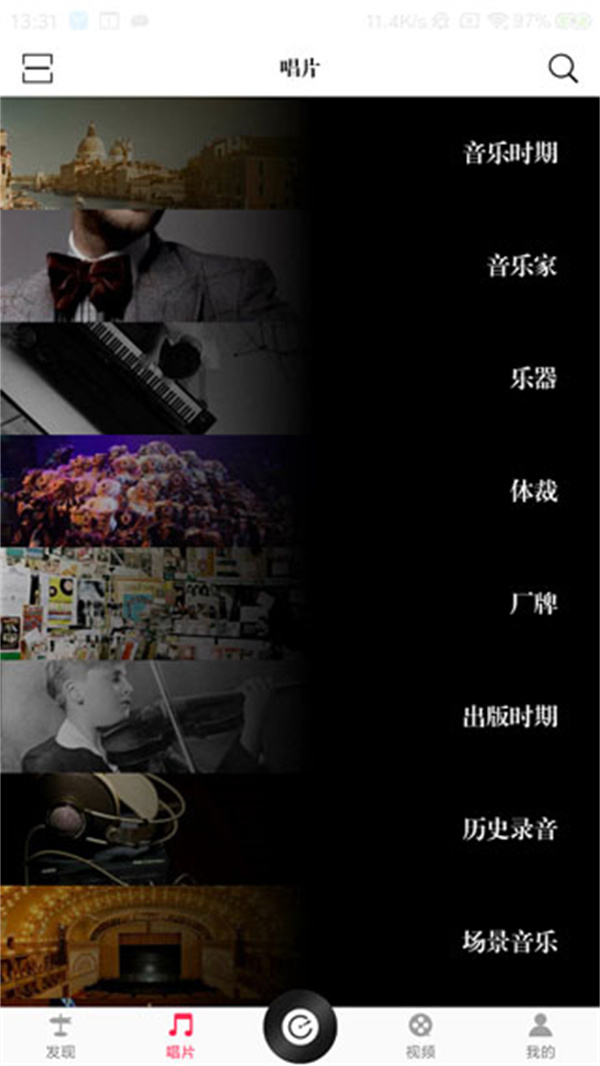Image resolution: width=600 pixels, height=1066 pixels.
Task: Open the search icon
Action: 563,68
